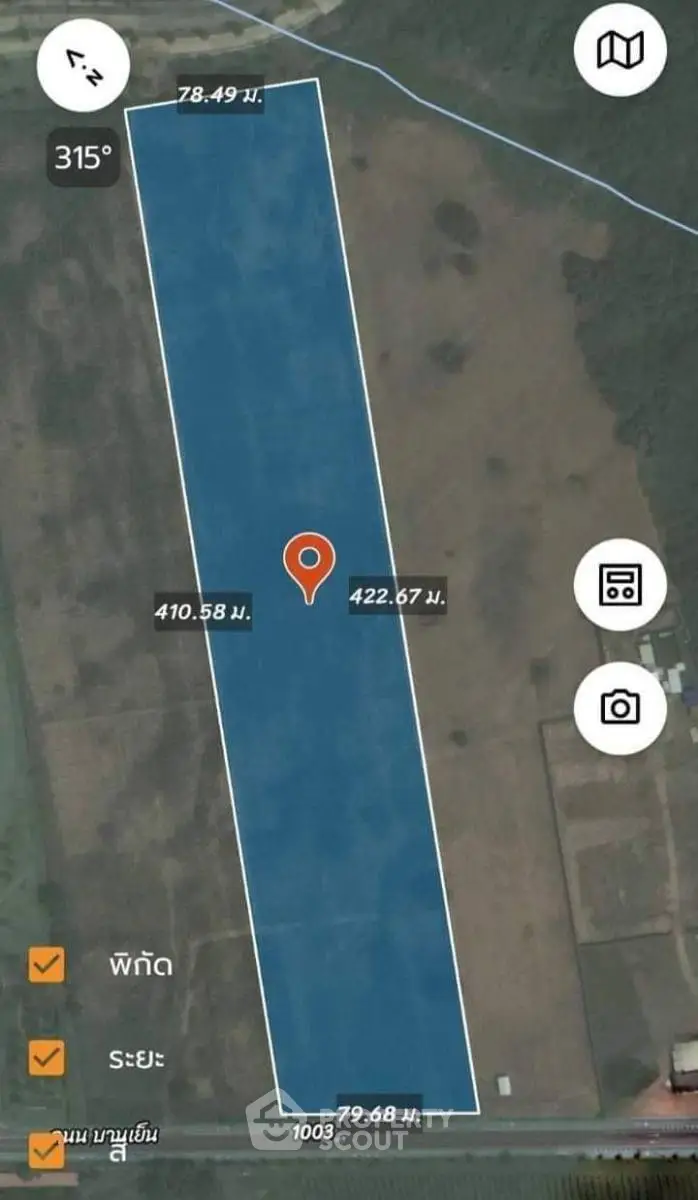Uncheck the พิกัด checkbox
The height and width of the screenshot is (1200, 698).
[46, 965]
